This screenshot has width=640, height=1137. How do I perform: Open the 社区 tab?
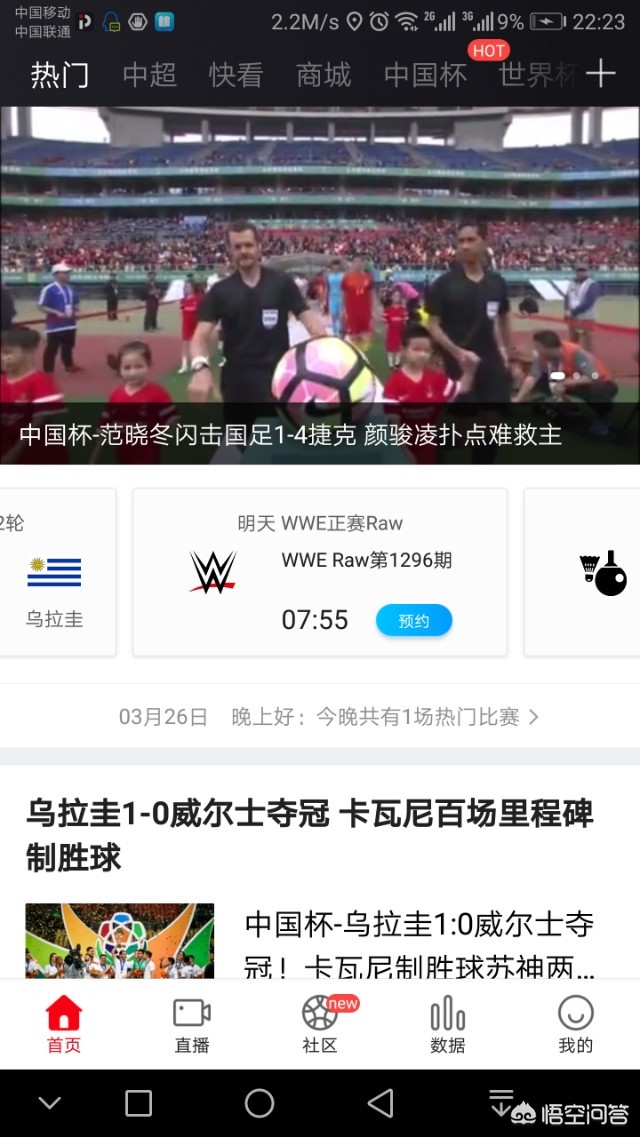[x=321, y=1025]
